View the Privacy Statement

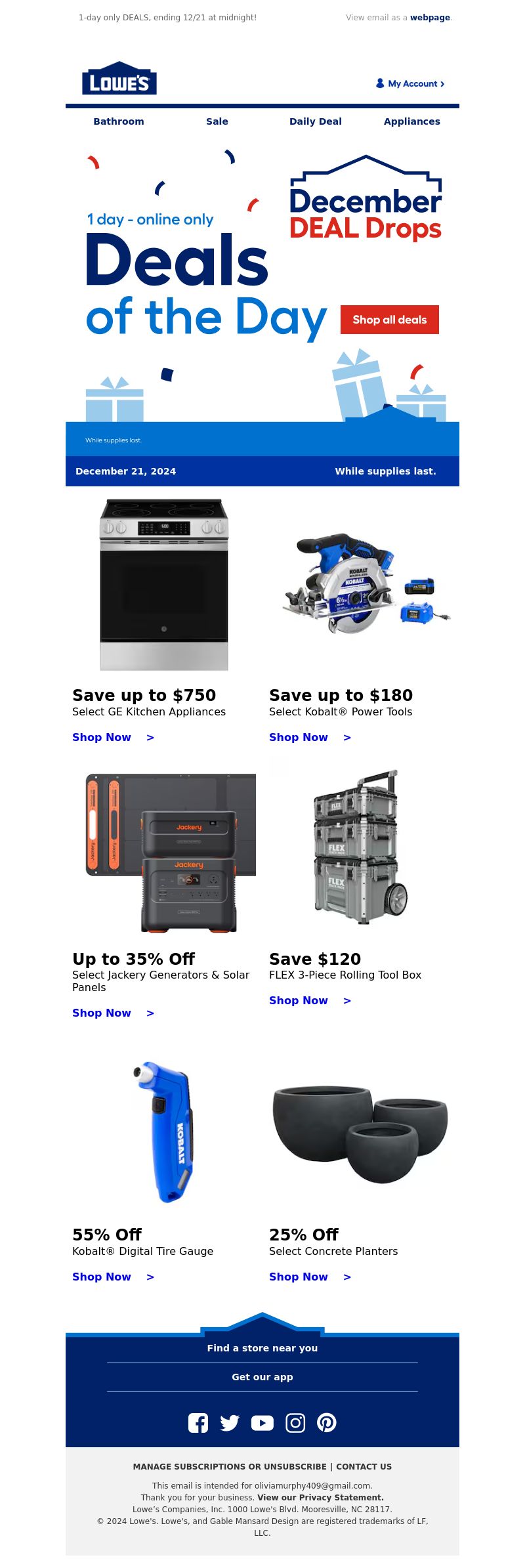tap(320, 1497)
